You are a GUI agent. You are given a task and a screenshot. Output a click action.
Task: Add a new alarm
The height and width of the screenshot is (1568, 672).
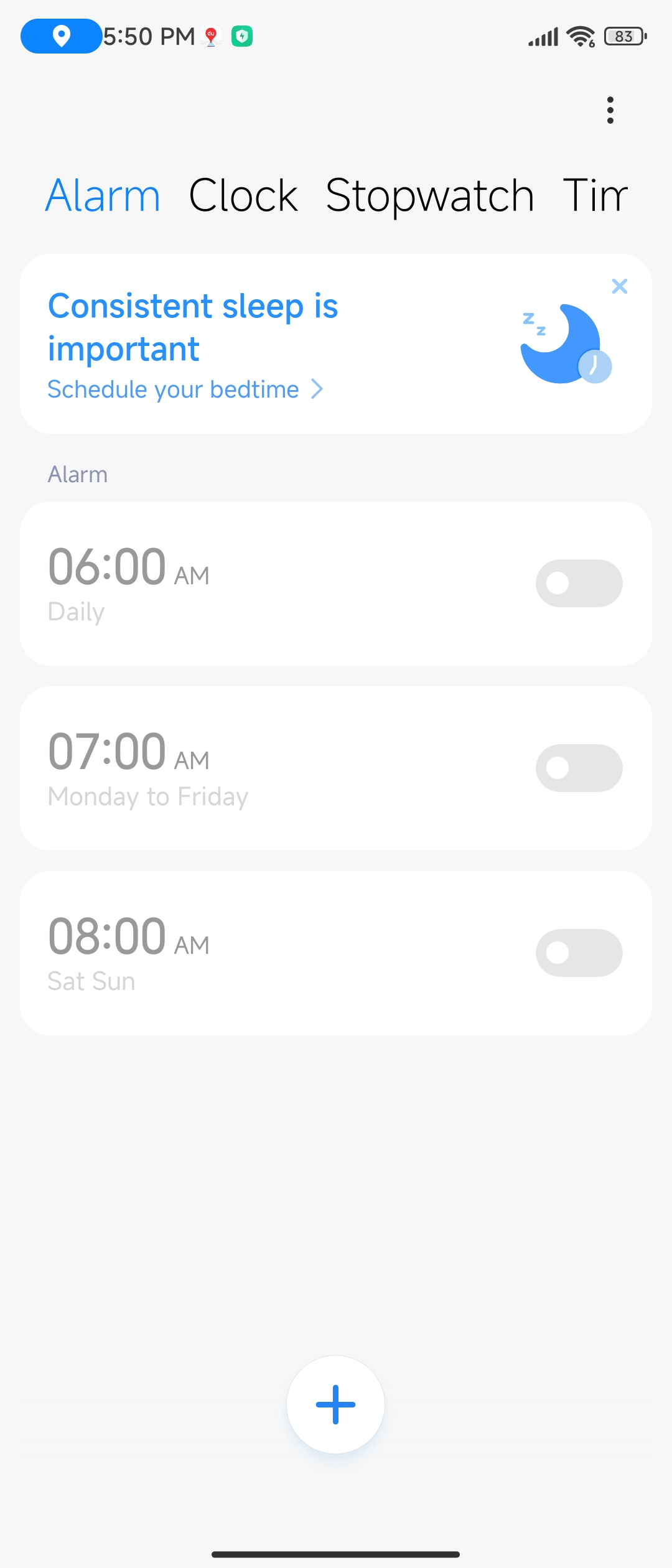click(x=335, y=1404)
